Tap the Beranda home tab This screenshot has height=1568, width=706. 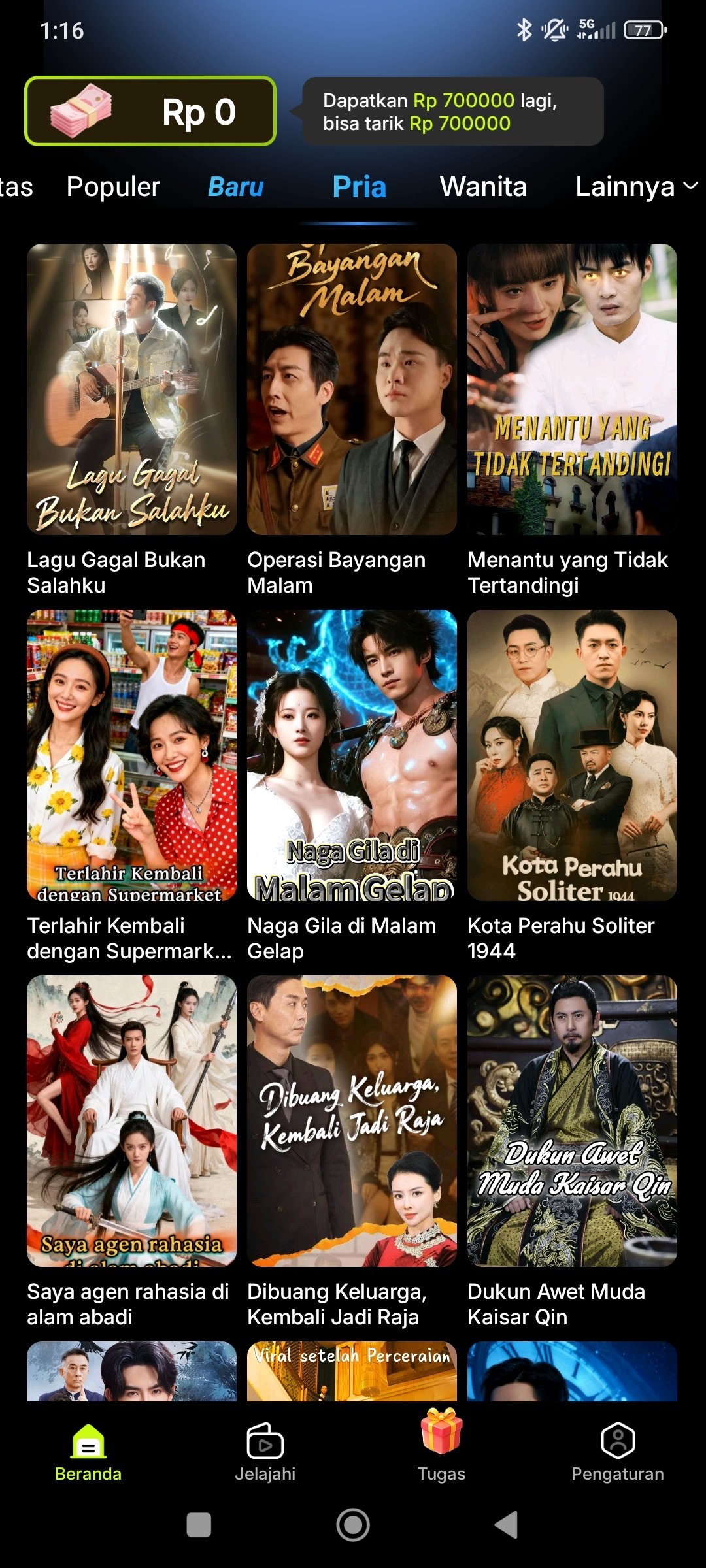coord(88,1452)
